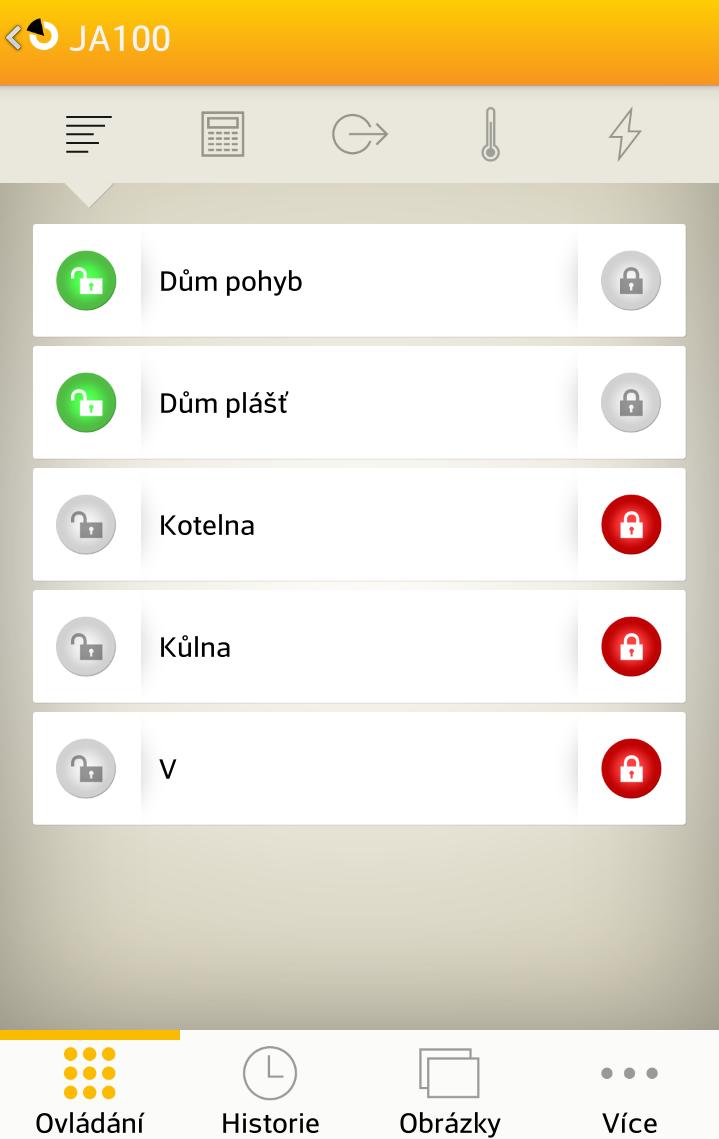Open the outputs tab with arrow icon

click(359, 134)
